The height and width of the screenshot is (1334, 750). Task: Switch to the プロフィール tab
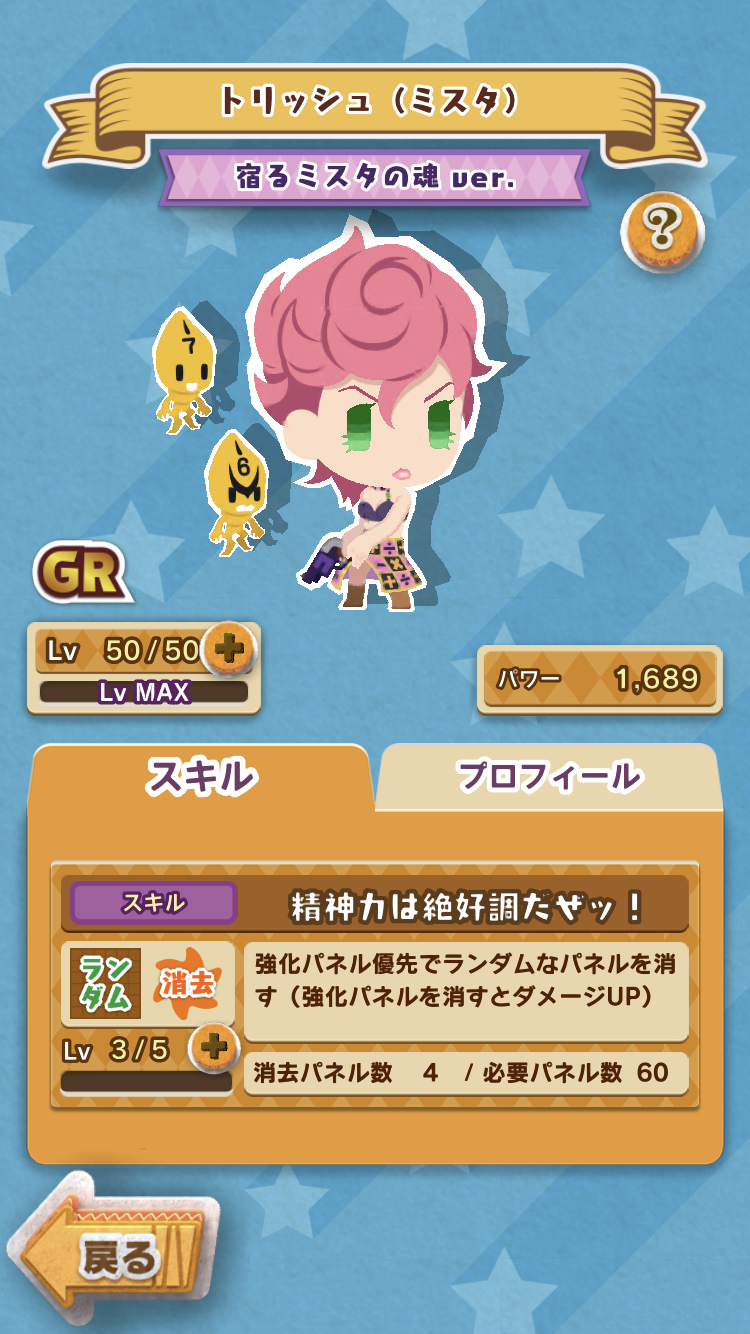point(549,776)
